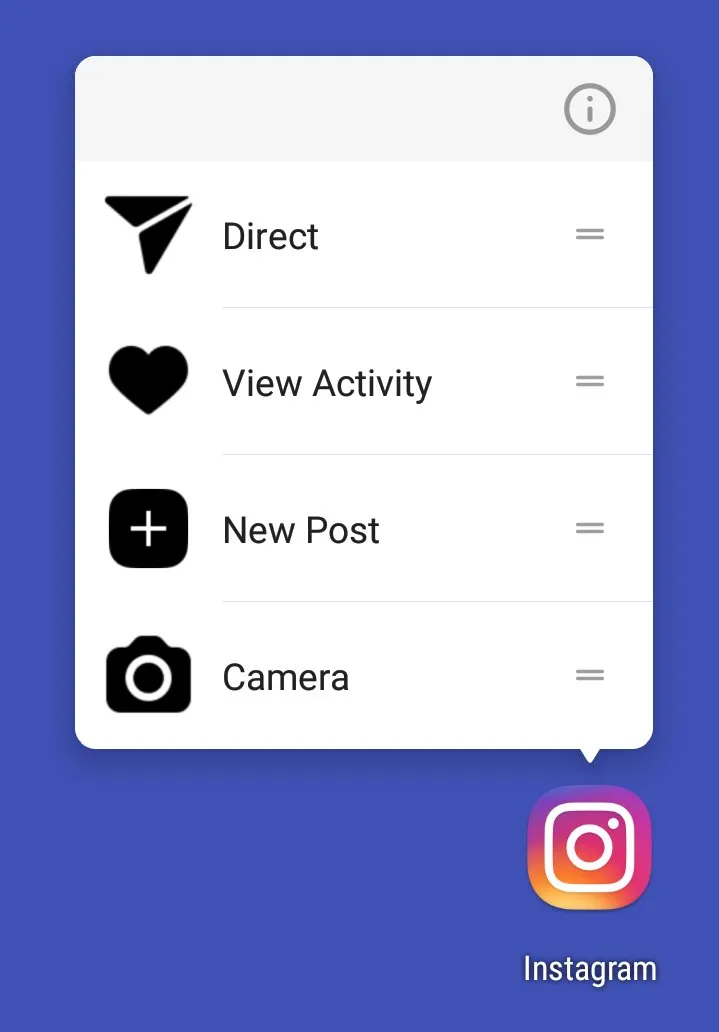Launch the Camera shortcut
Screen dimensions: 719x1032
(285, 677)
